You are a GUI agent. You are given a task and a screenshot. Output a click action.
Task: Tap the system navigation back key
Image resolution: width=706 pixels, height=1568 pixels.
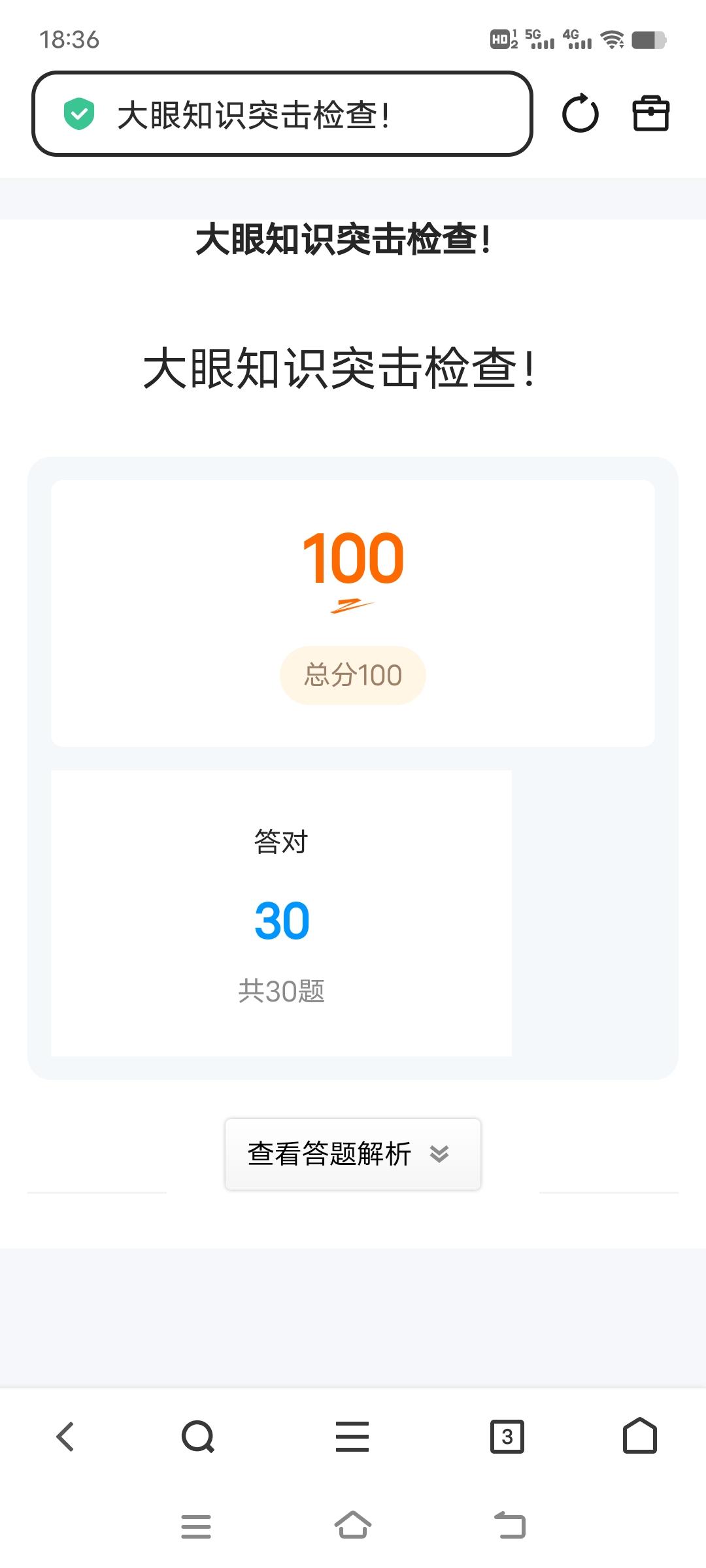tap(509, 1524)
